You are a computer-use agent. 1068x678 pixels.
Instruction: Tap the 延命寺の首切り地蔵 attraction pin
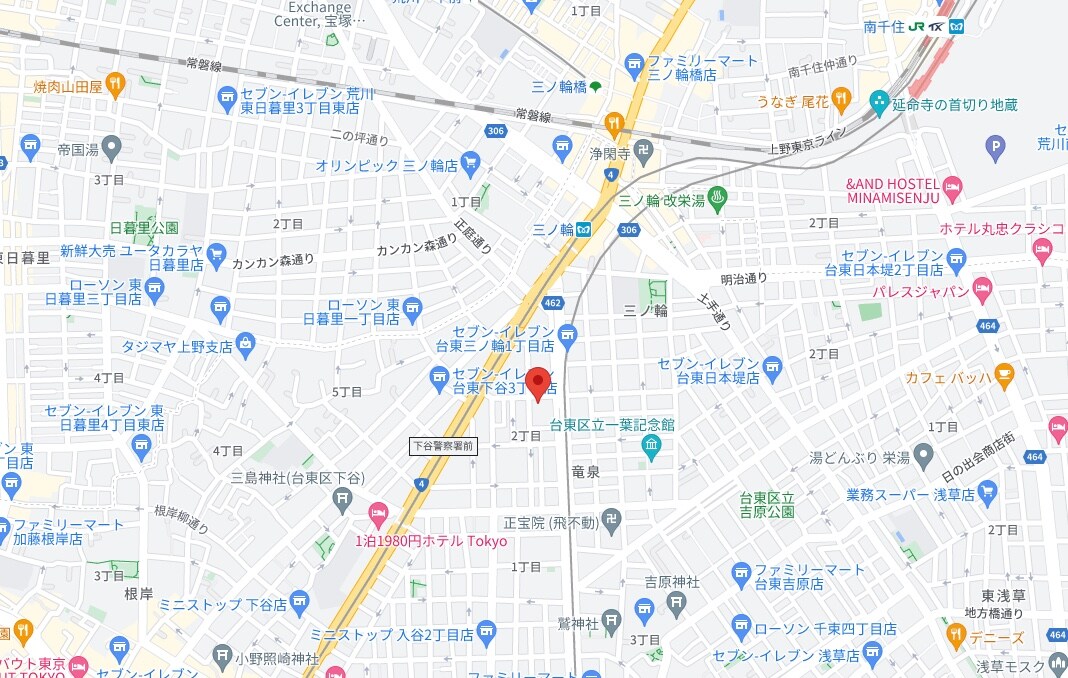pyautogui.click(x=880, y=102)
